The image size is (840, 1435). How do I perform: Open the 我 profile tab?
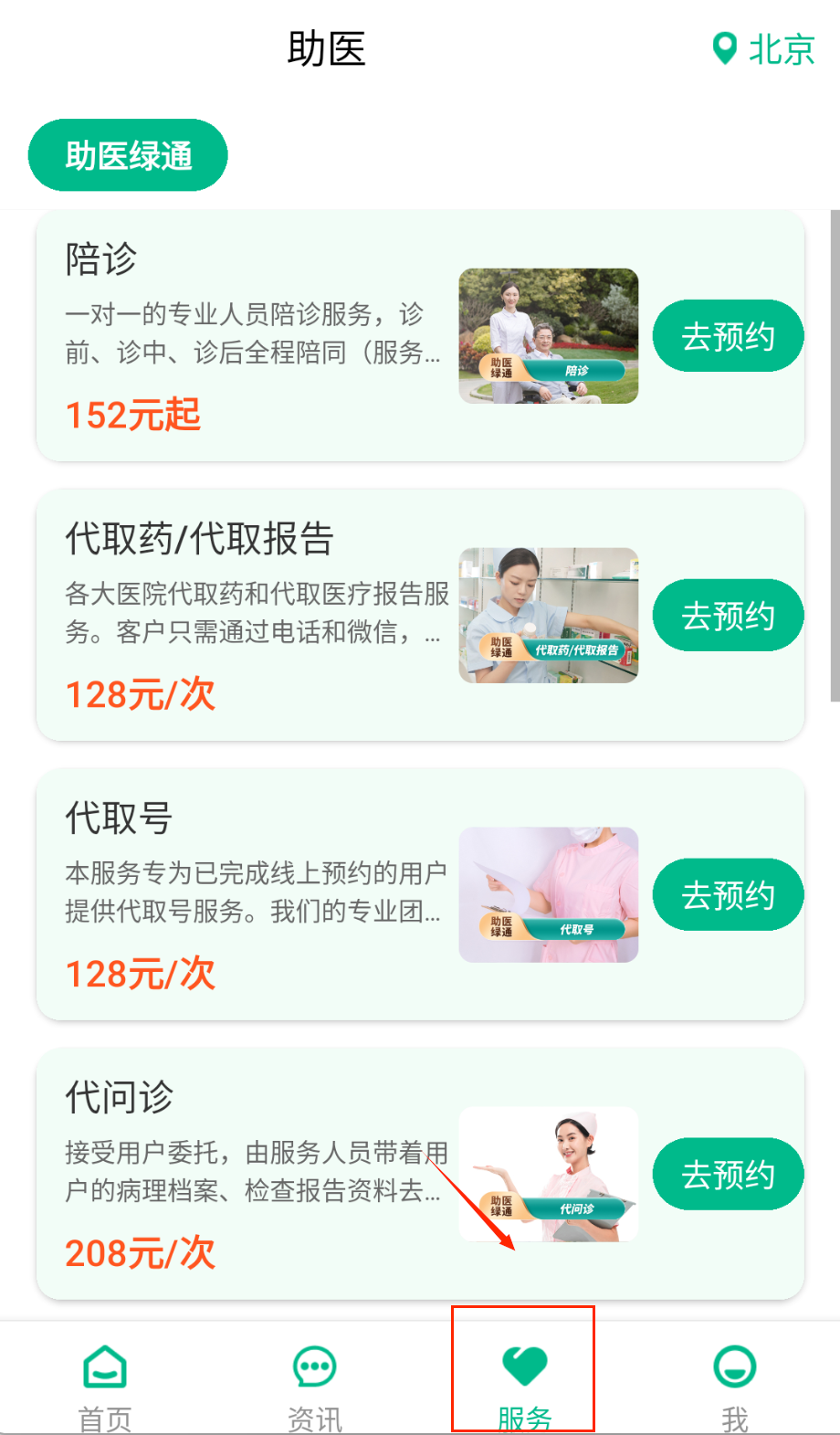coord(734,1386)
